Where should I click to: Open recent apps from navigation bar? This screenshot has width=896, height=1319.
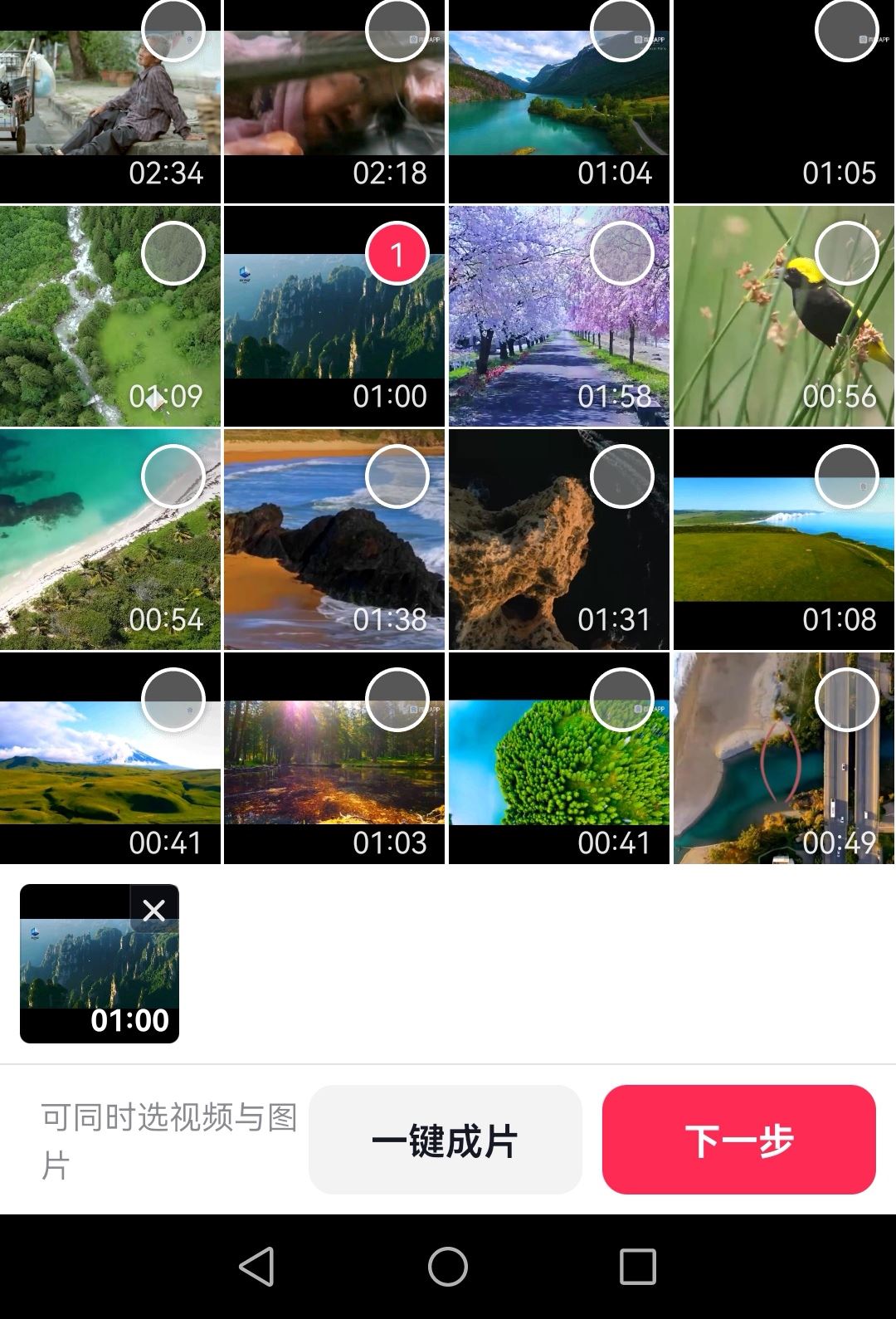pyautogui.click(x=637, y=1266)
